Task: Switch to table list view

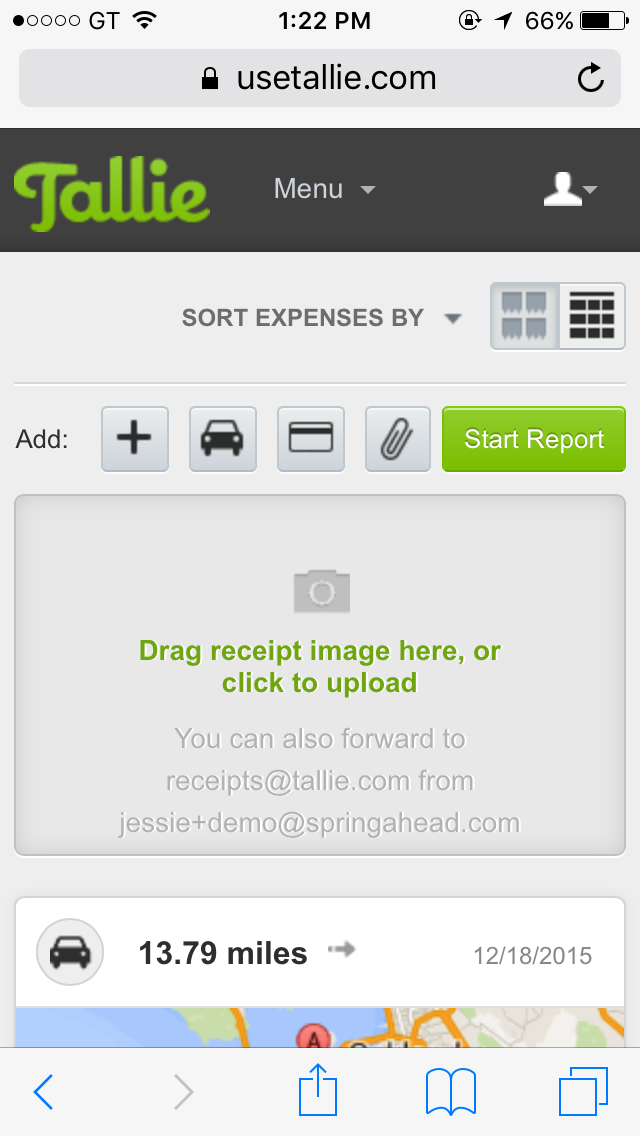Action: [x=591, y=317]
